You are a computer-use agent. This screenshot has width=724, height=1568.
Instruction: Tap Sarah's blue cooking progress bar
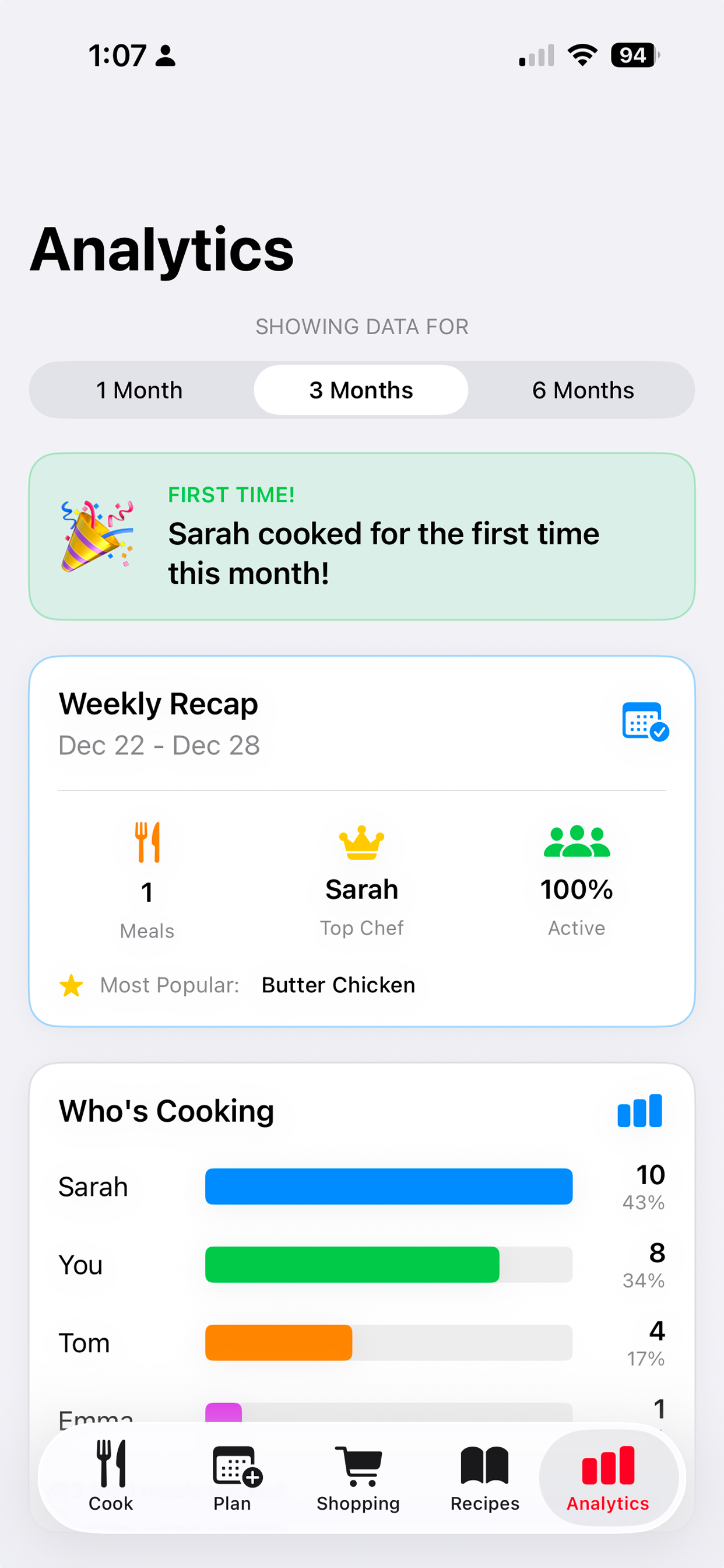pos(388,1186)
